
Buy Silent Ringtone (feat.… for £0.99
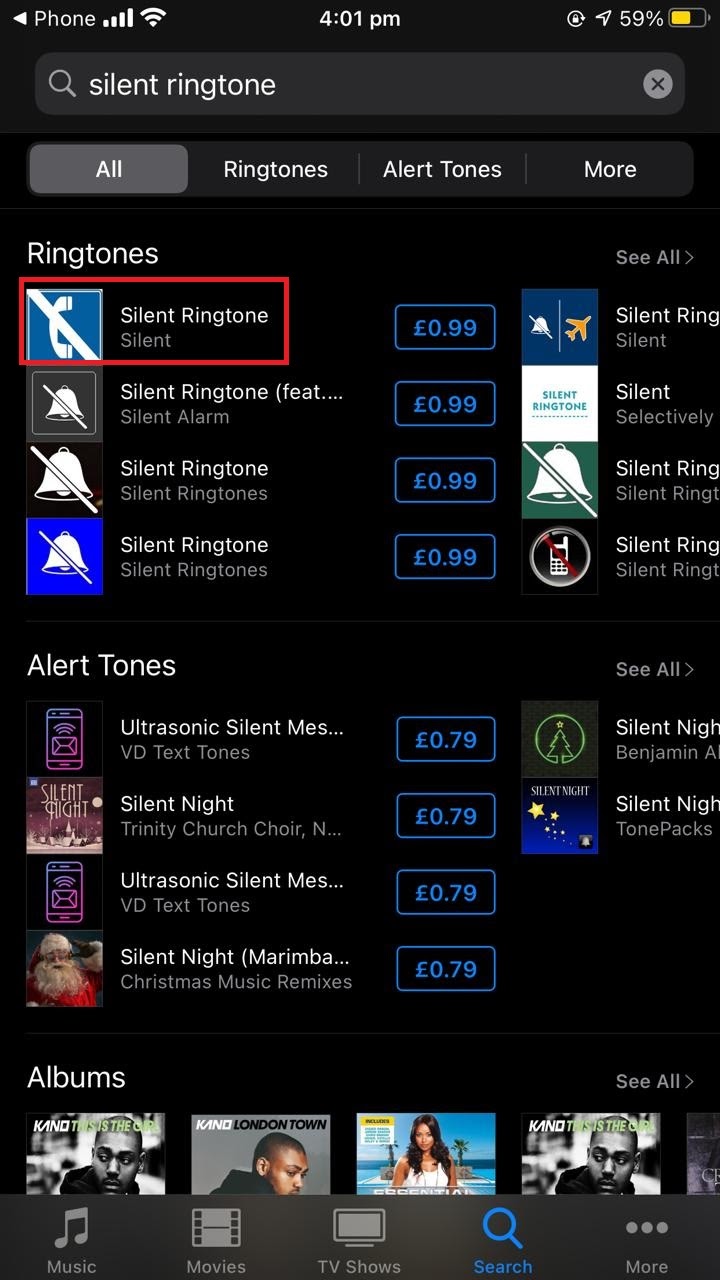tap(445, 404)
